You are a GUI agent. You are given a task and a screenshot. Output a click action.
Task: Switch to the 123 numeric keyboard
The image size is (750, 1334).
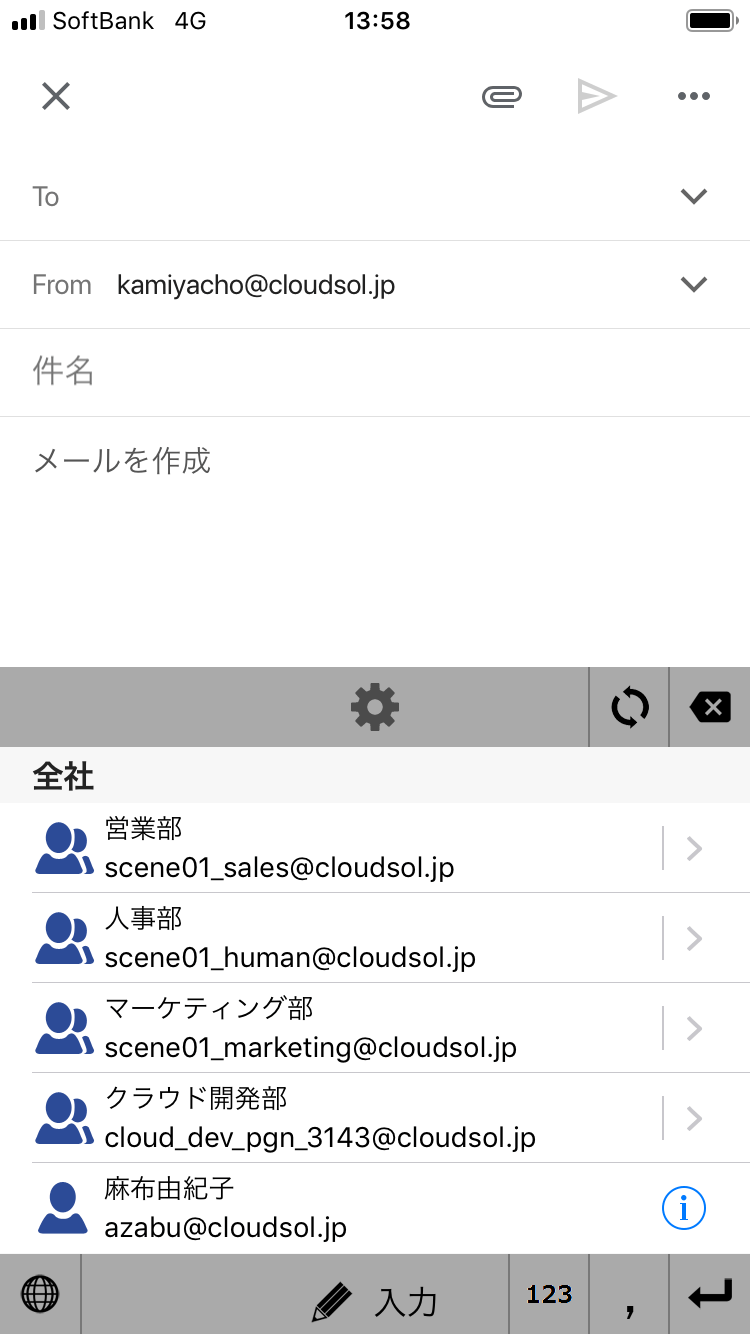point(549,1295)
